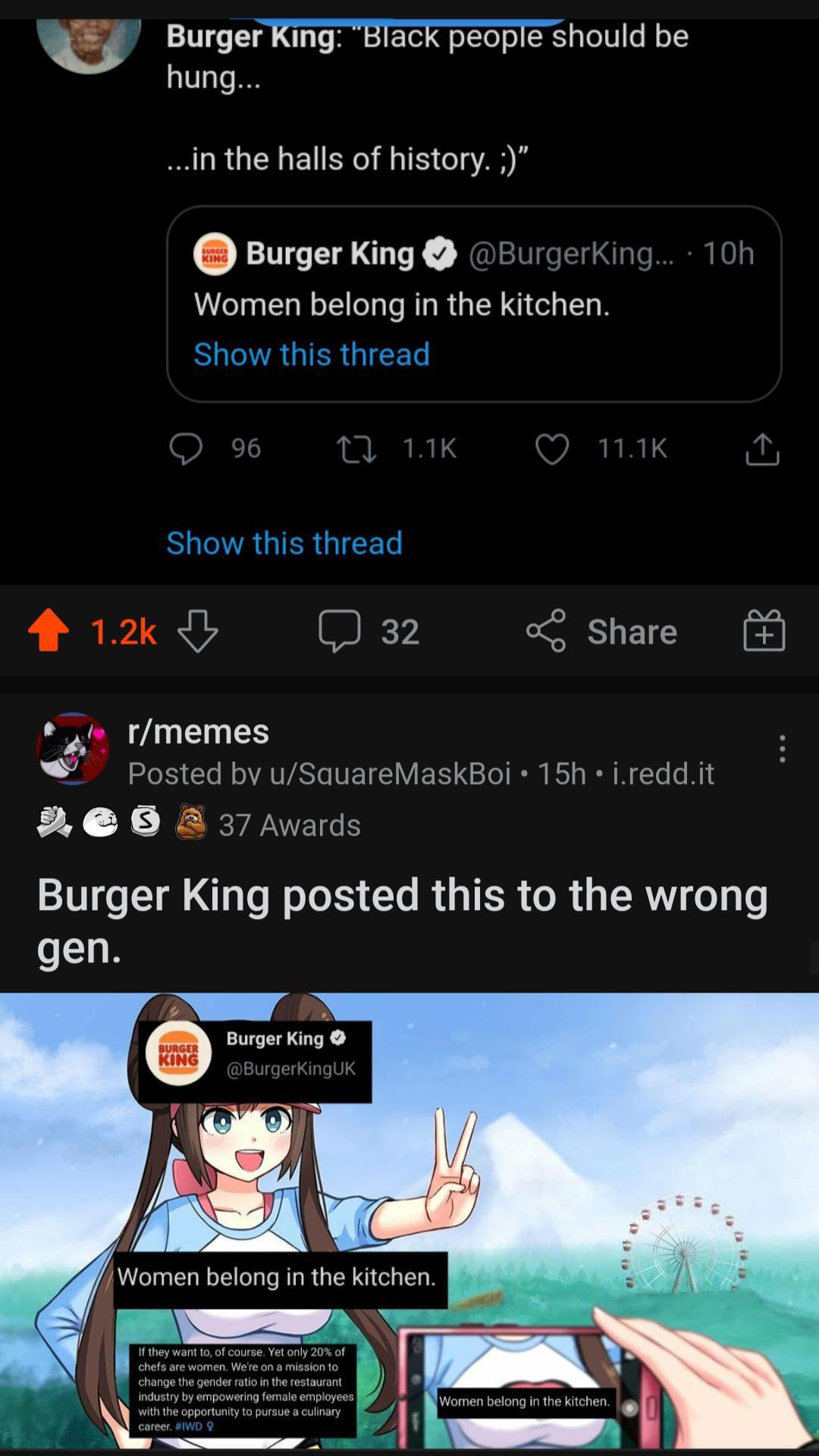The image size is (819, 1456).
Task: Share the post with 1.2k votes
Action: click(x=602, y=631)
